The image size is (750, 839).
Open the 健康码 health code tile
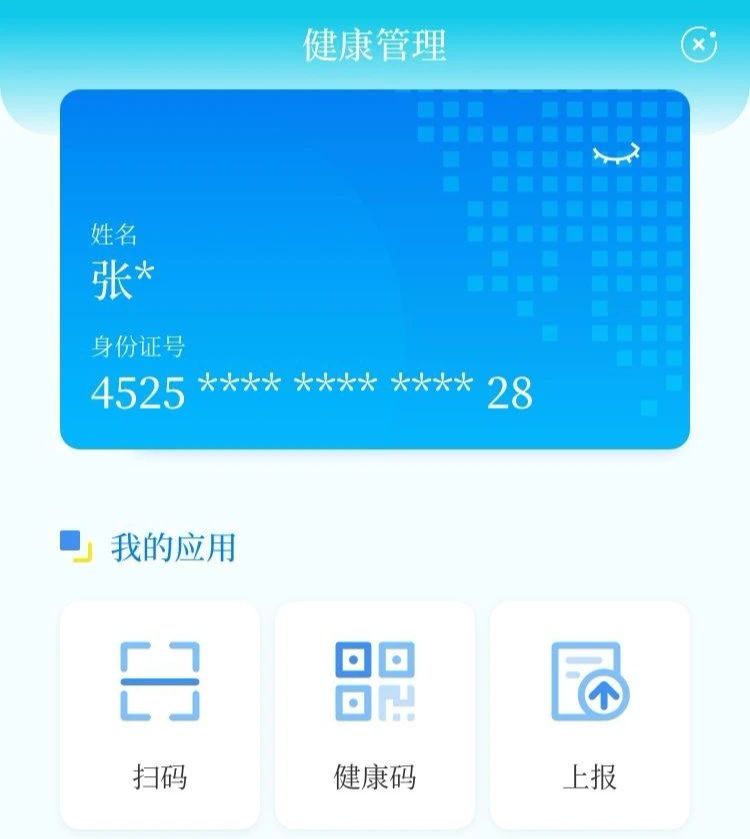point(375,714)
